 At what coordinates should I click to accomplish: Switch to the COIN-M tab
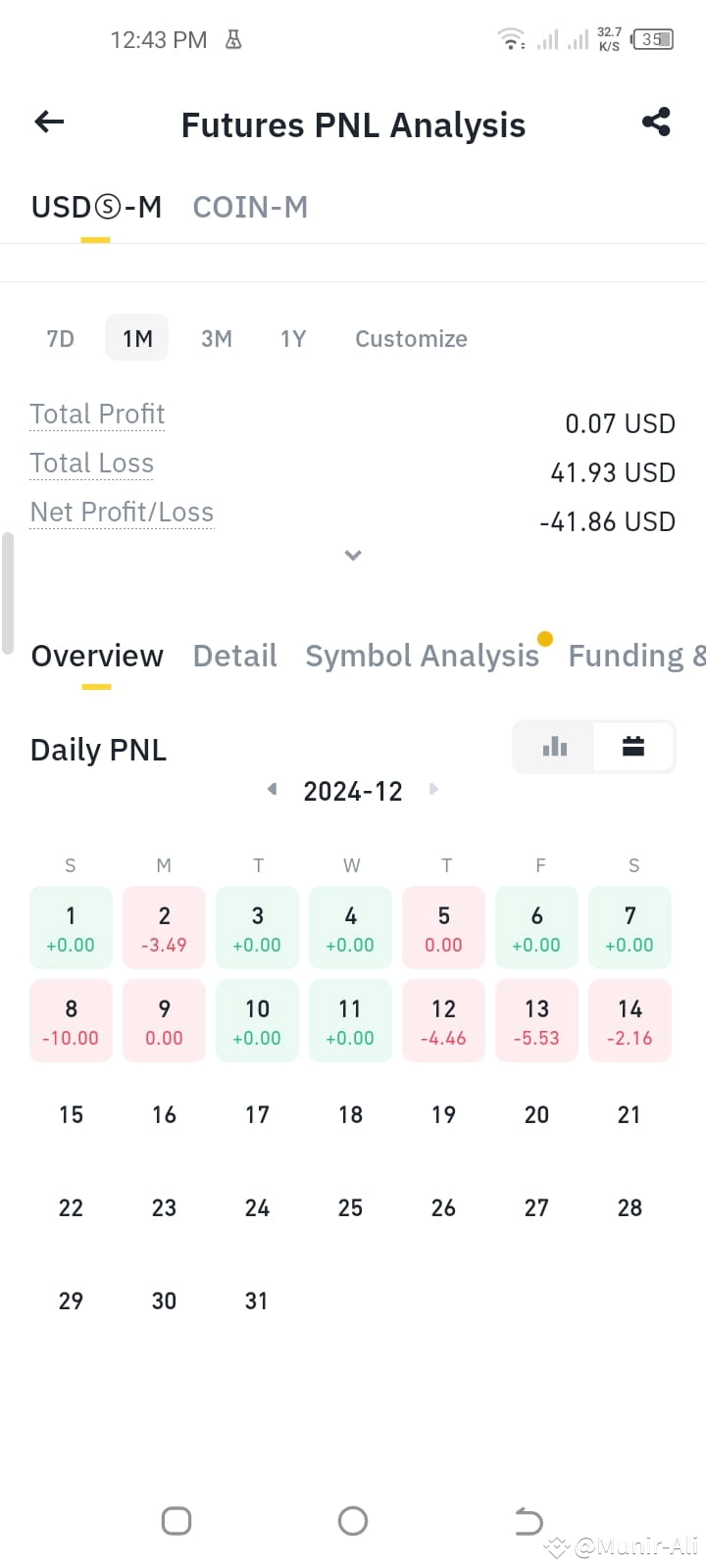point(250,207)
